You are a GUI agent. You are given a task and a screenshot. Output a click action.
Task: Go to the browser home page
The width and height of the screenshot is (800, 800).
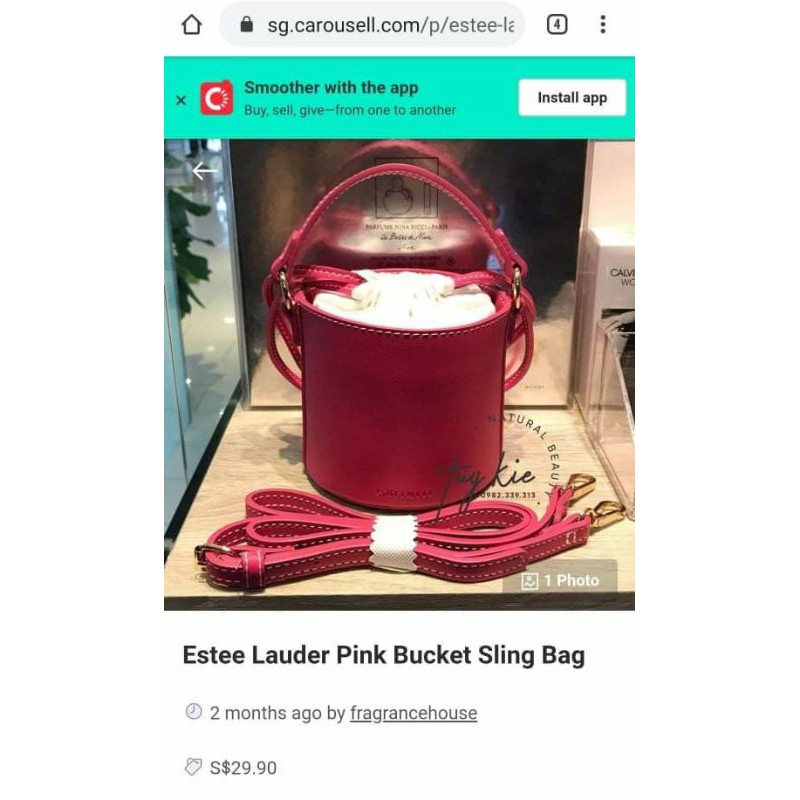point(192,24)
